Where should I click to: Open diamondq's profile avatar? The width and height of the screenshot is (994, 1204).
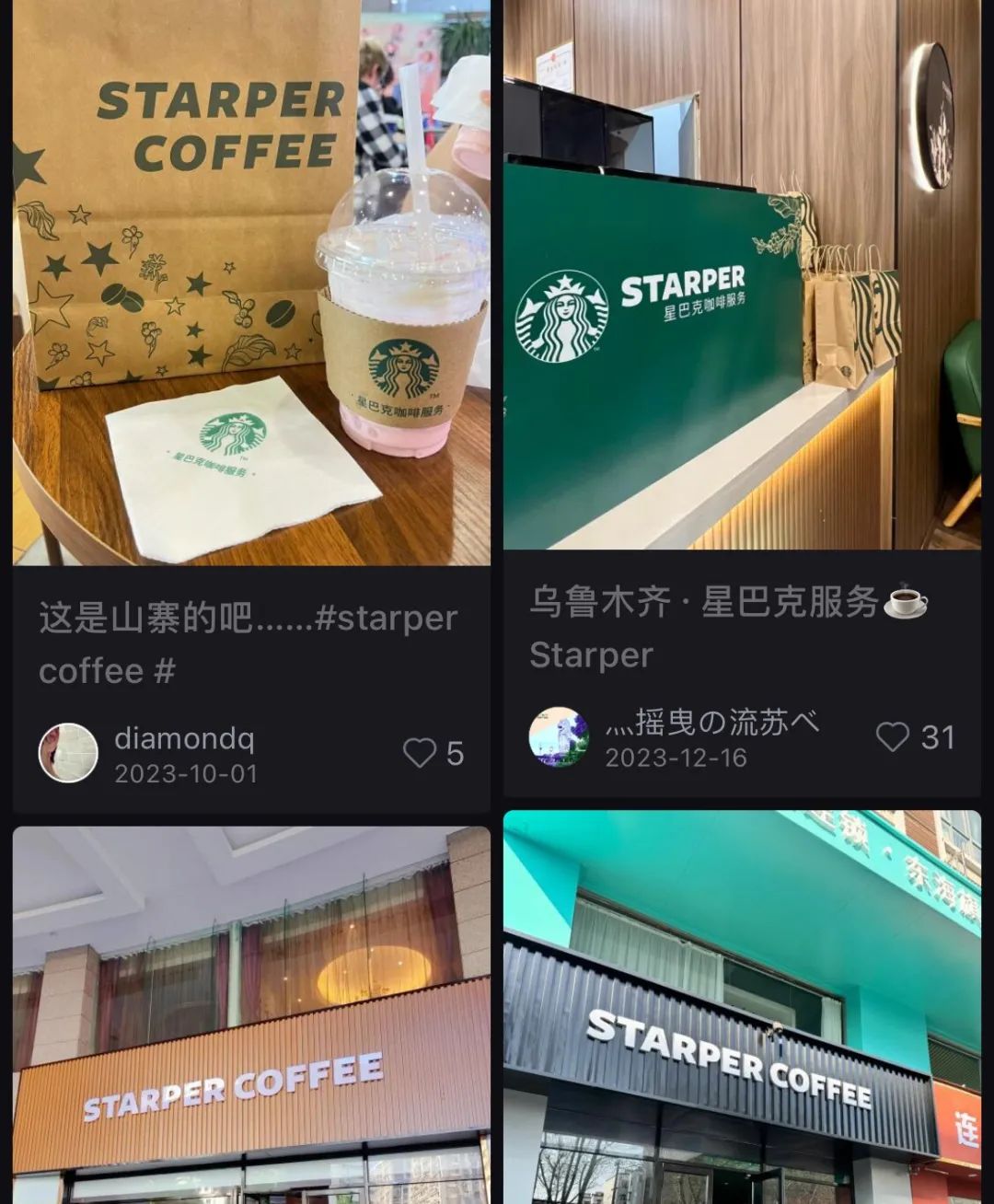(x=68, y=753)
